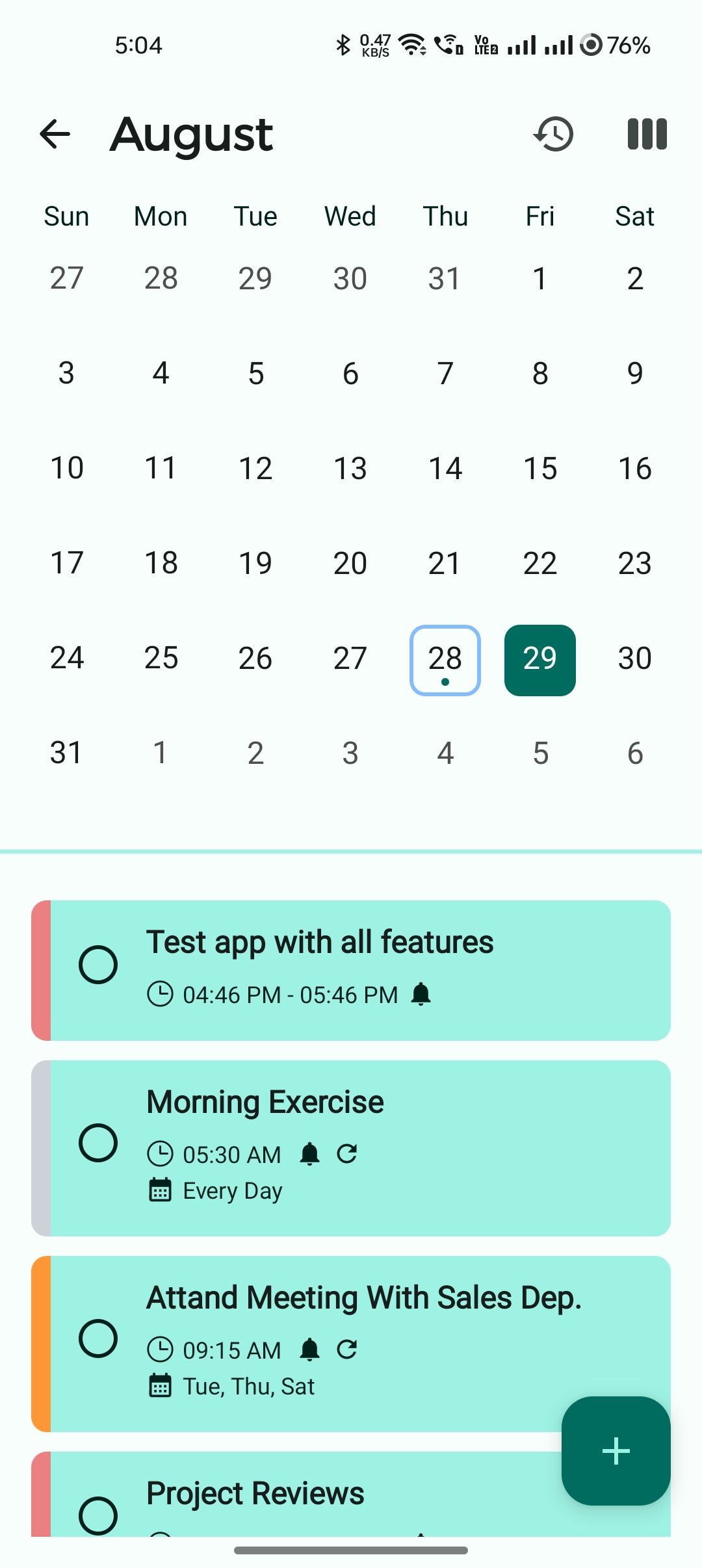Open the Test app with all features task
The image size is (702, 1568).
click(390, 956)
